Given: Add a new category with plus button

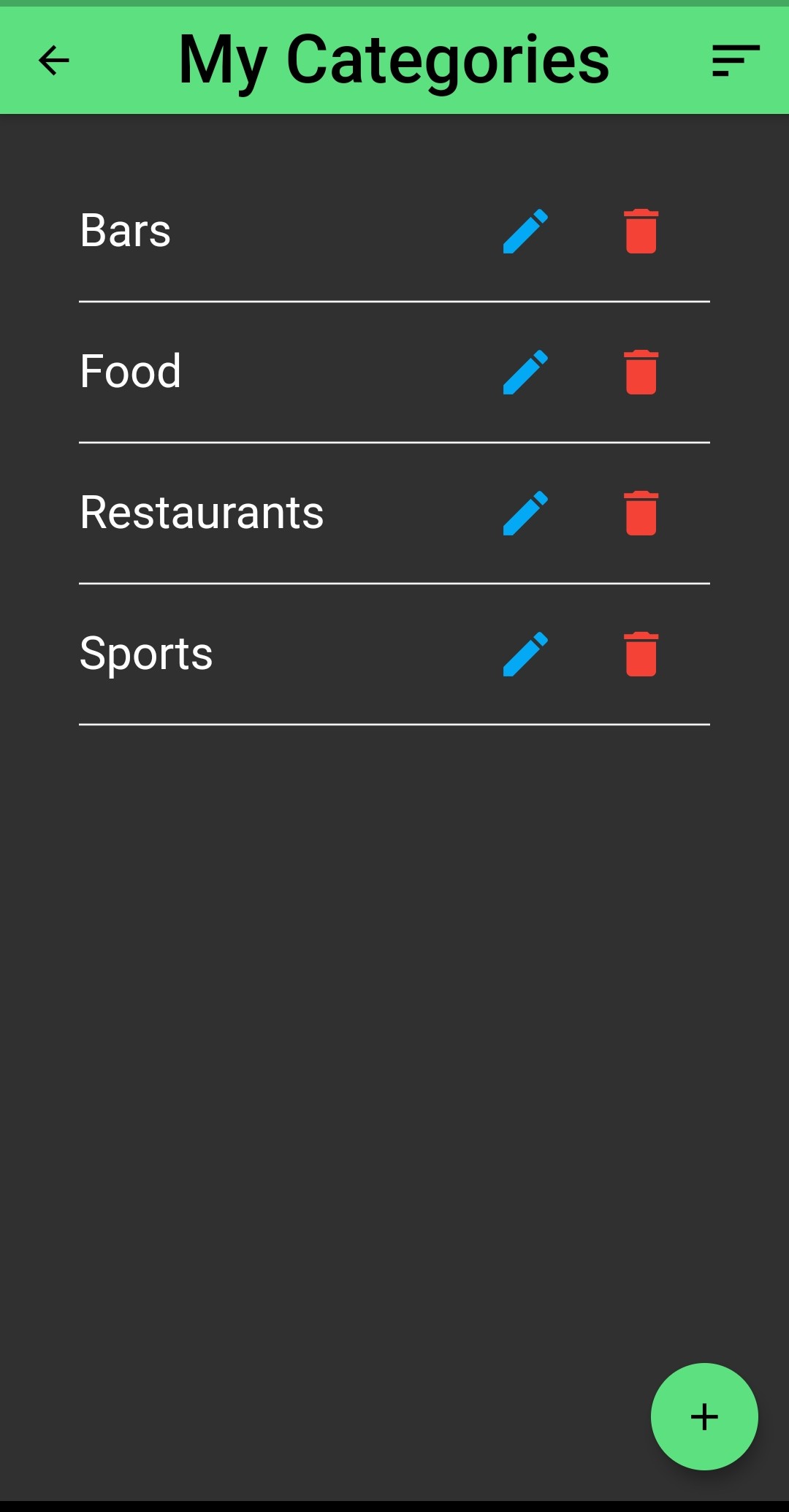Looking at the screenshot, I should (x=704, y=1416).
